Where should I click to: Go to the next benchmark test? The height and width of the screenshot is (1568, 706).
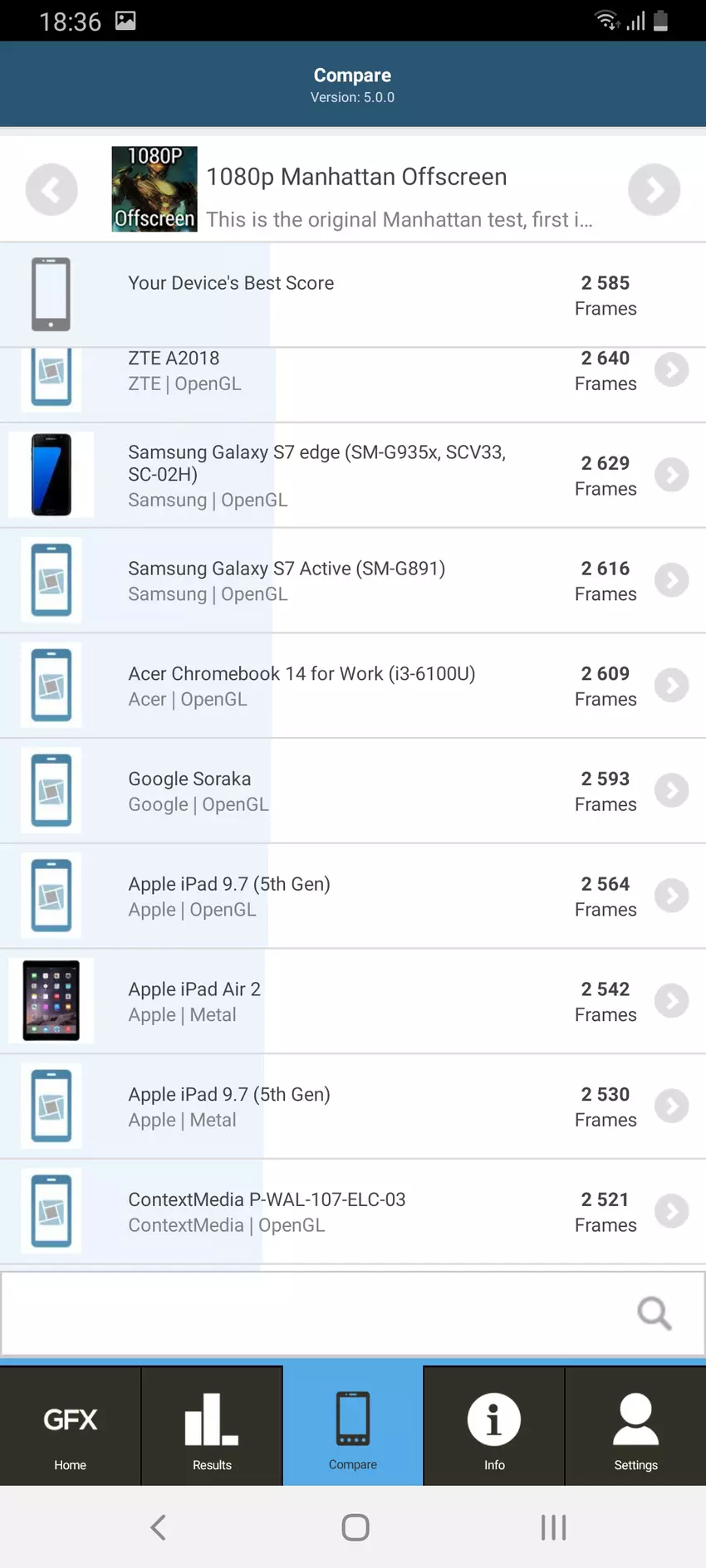click(x=654, y=190)
